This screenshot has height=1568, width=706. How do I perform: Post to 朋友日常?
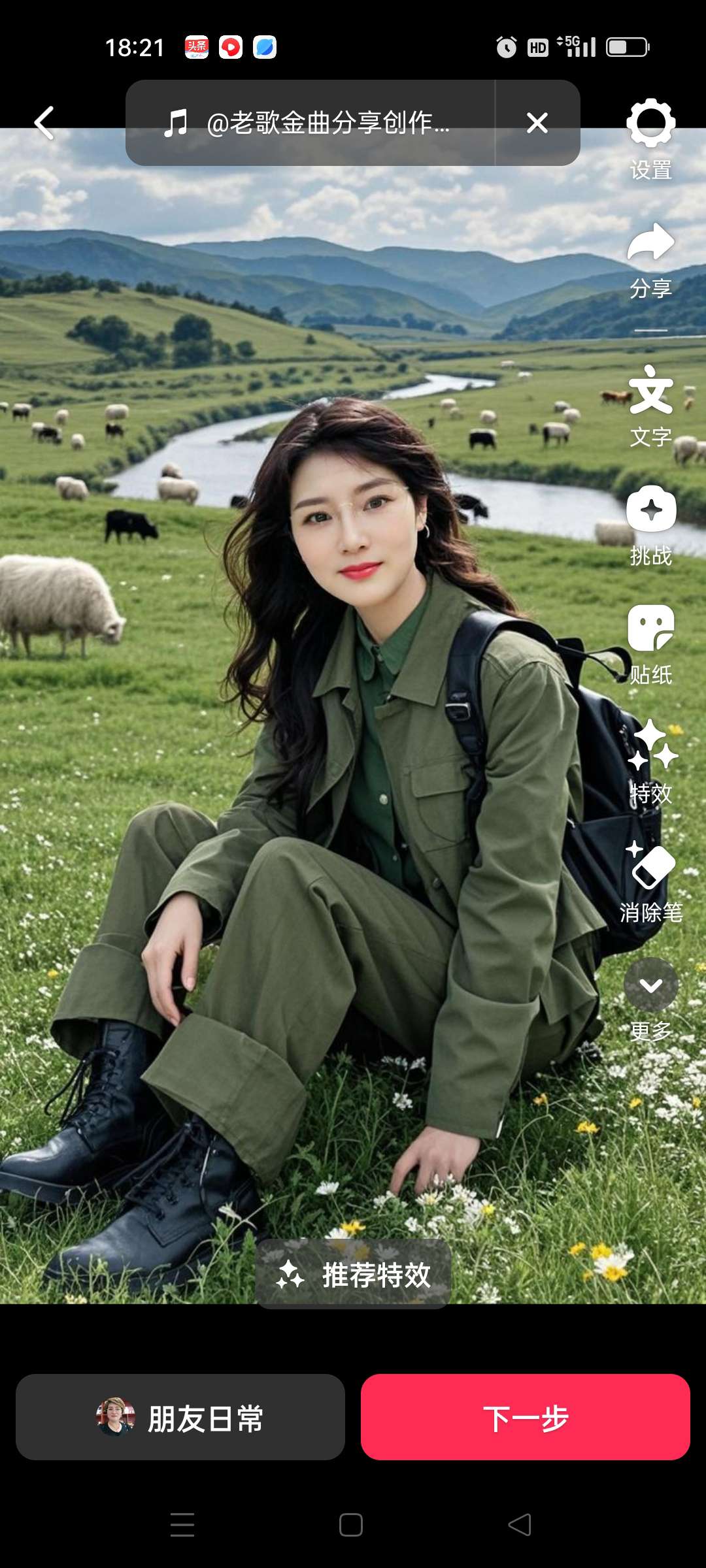coord(180,1417)
